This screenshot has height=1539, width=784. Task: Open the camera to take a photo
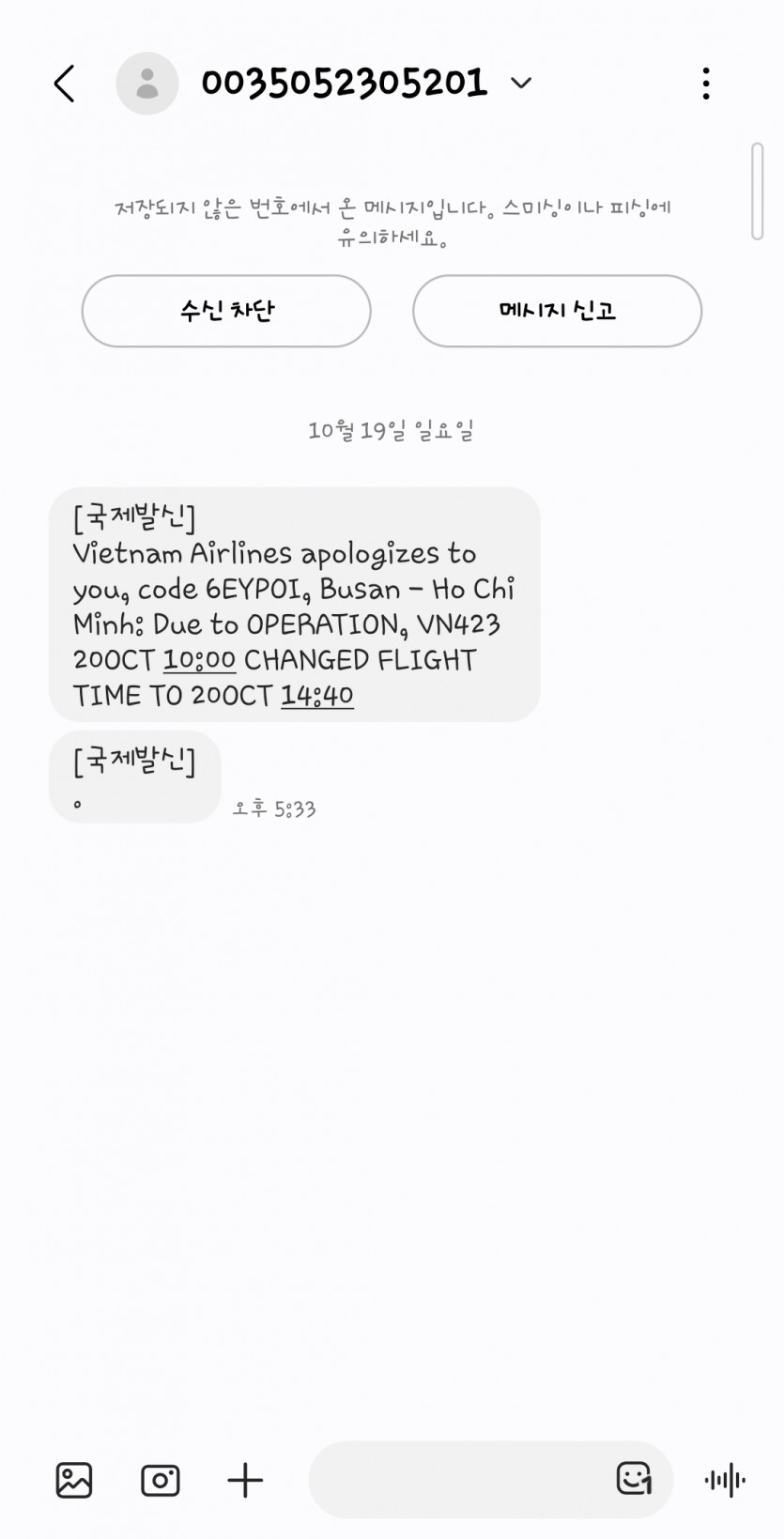pos(161,1481)
